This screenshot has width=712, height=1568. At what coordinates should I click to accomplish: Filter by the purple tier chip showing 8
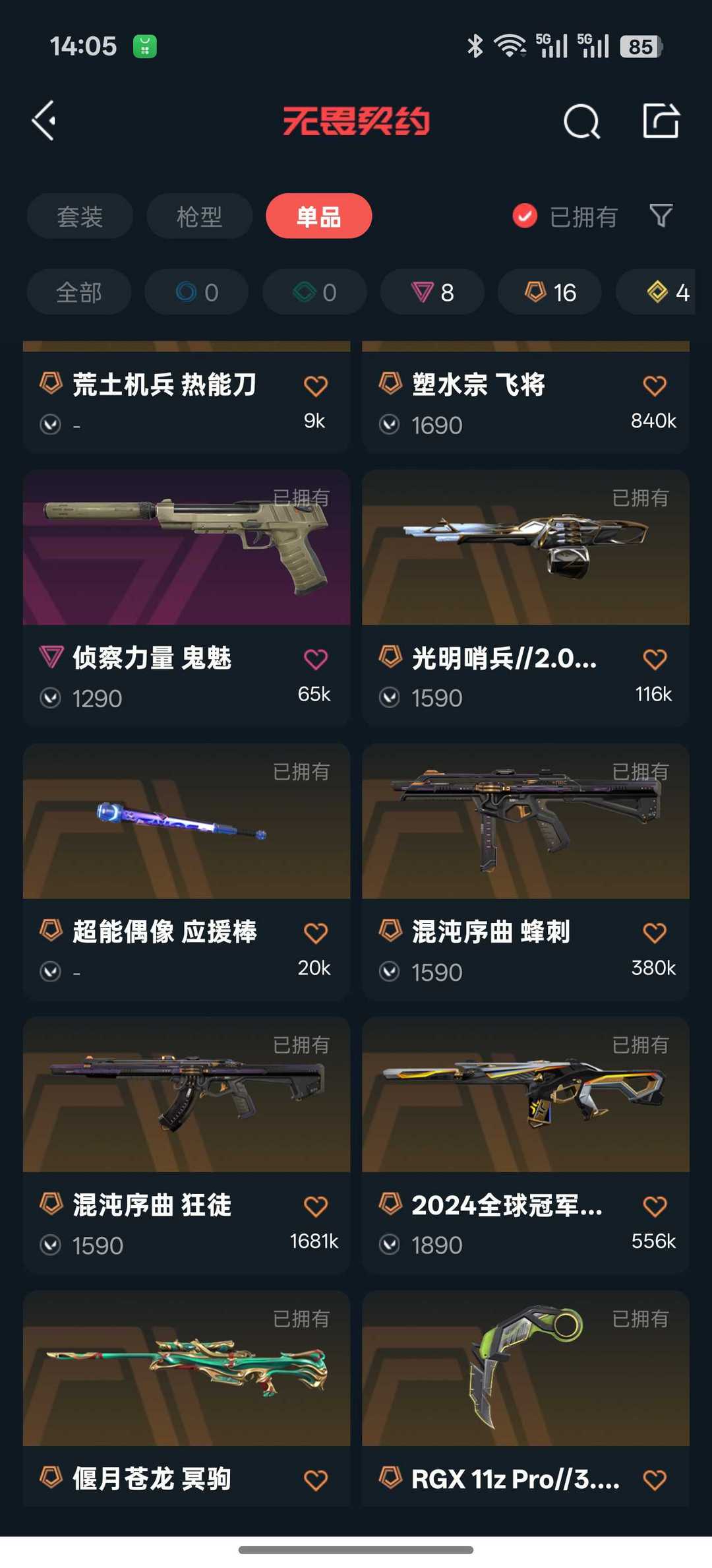tap(432, 292)
